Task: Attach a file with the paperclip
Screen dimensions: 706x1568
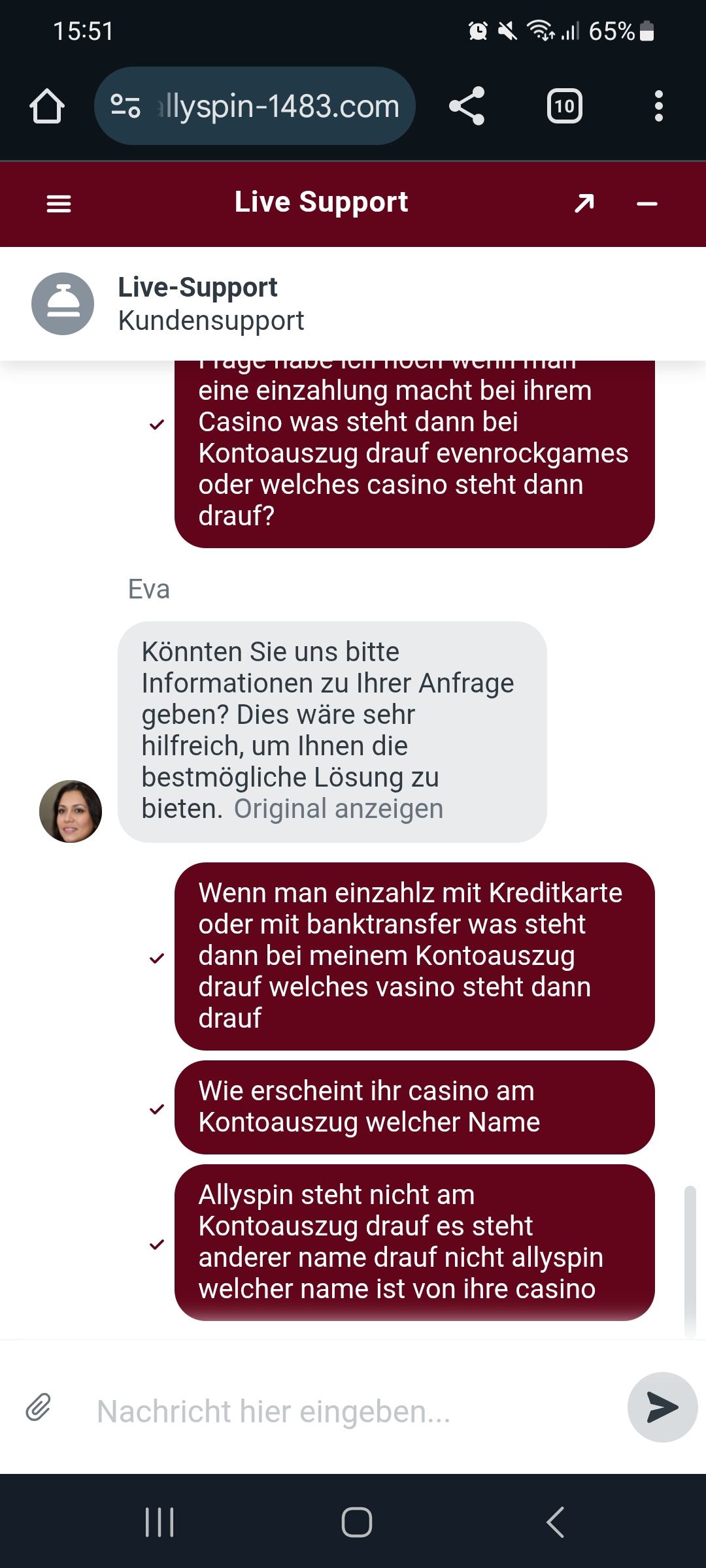Action: click(39, 1407)
